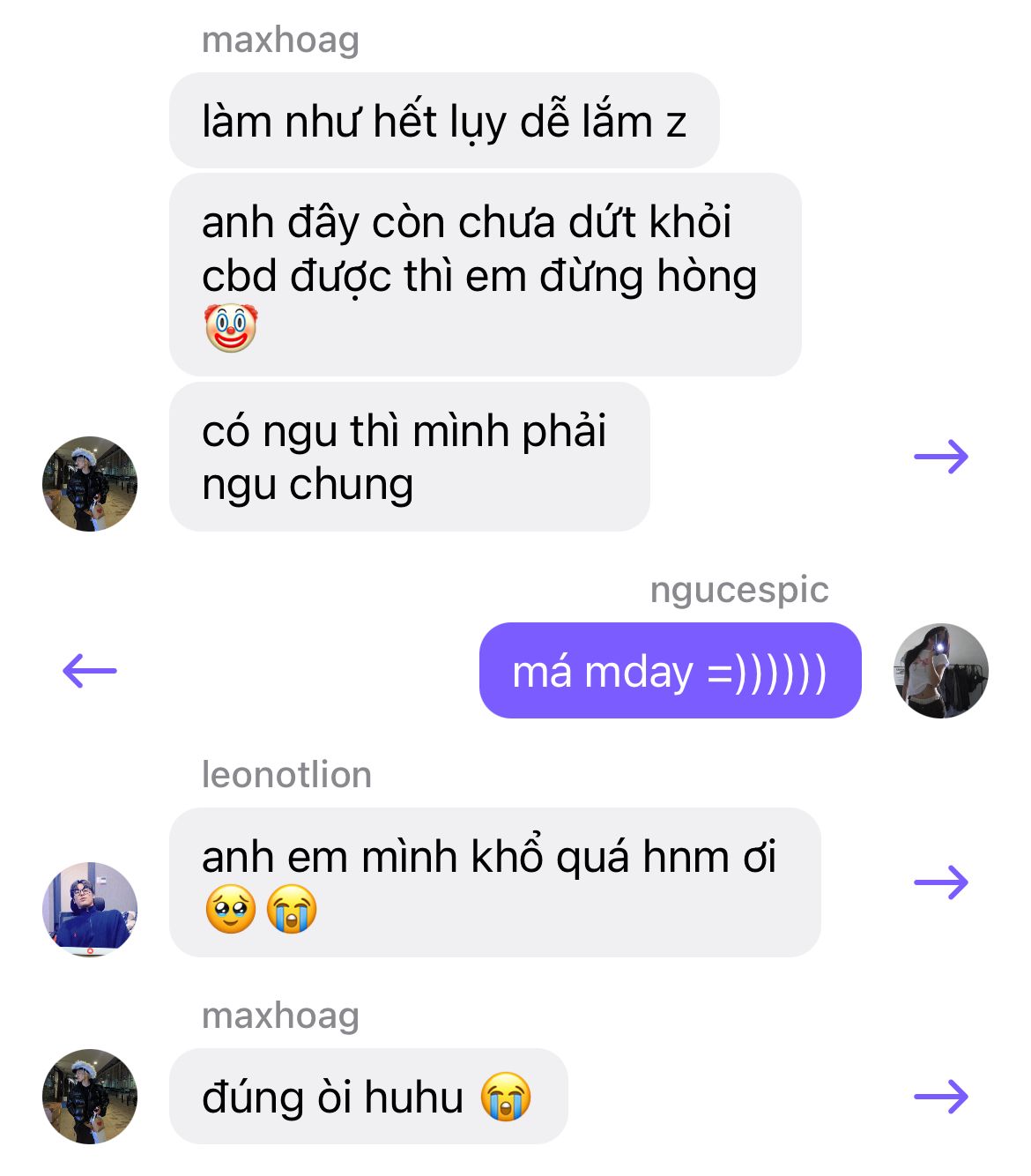
Task: Tap the left arrow beside "má mday =))))))"
Action: (90, 671)
